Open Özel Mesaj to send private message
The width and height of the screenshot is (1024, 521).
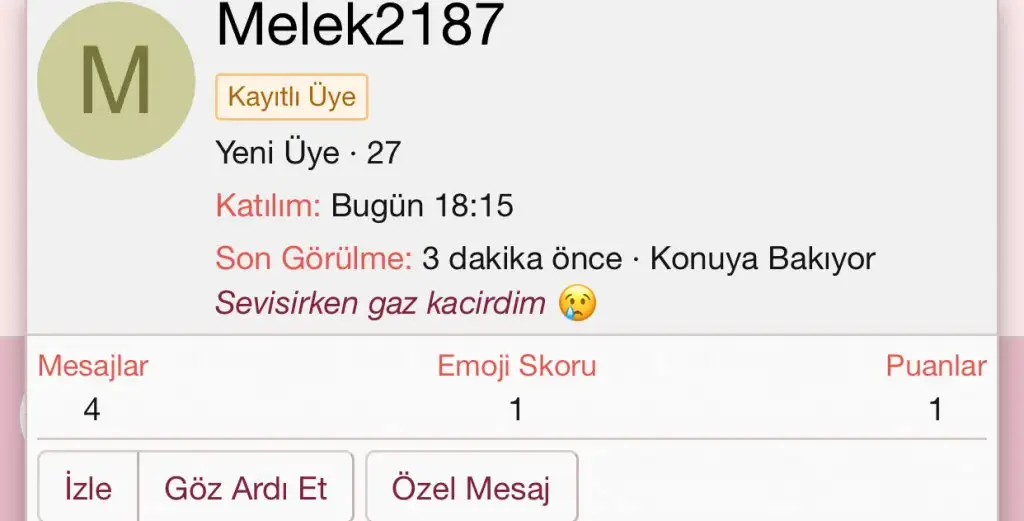471,489
